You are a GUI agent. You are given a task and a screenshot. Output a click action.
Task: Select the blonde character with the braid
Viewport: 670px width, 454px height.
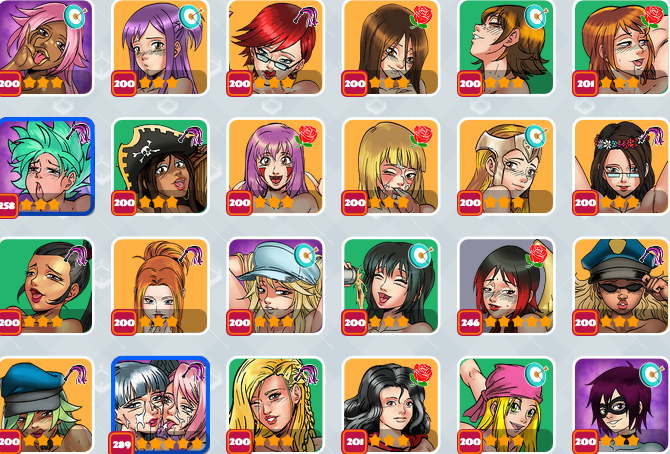click(275, 404)
